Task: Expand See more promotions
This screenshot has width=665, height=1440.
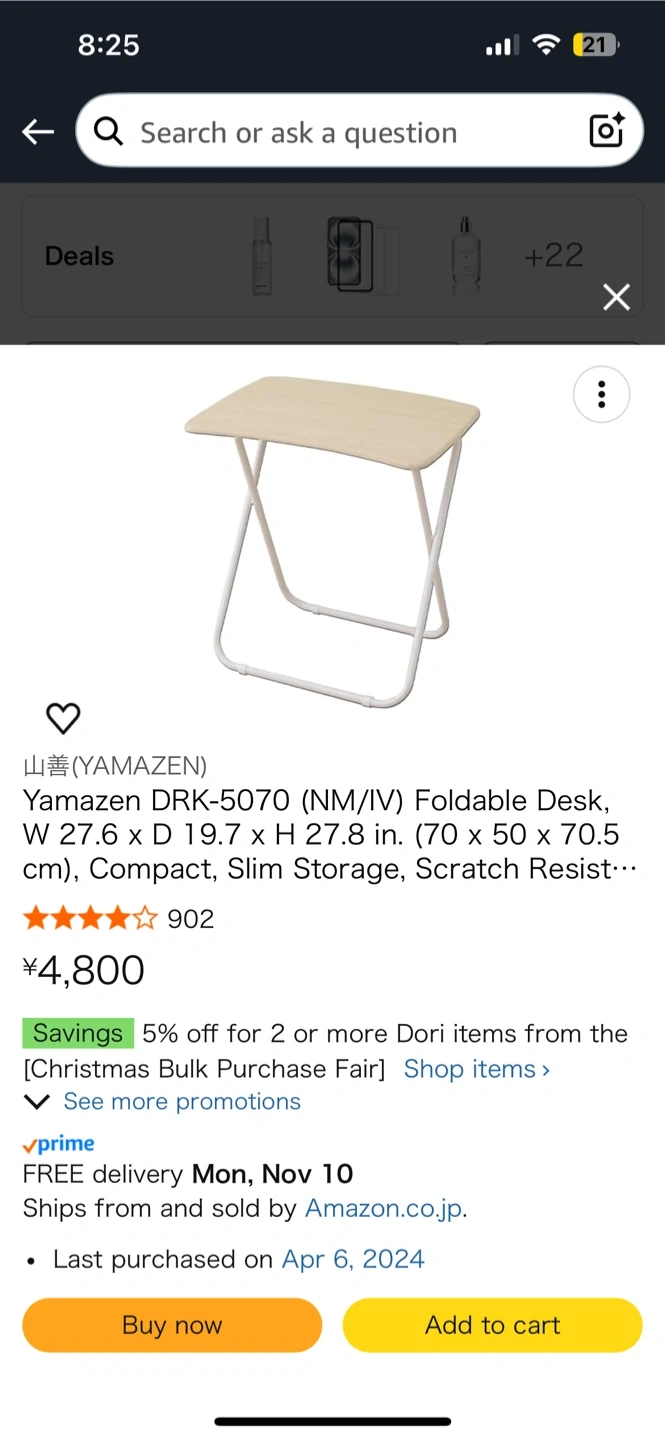Action: coord(180,1101)
